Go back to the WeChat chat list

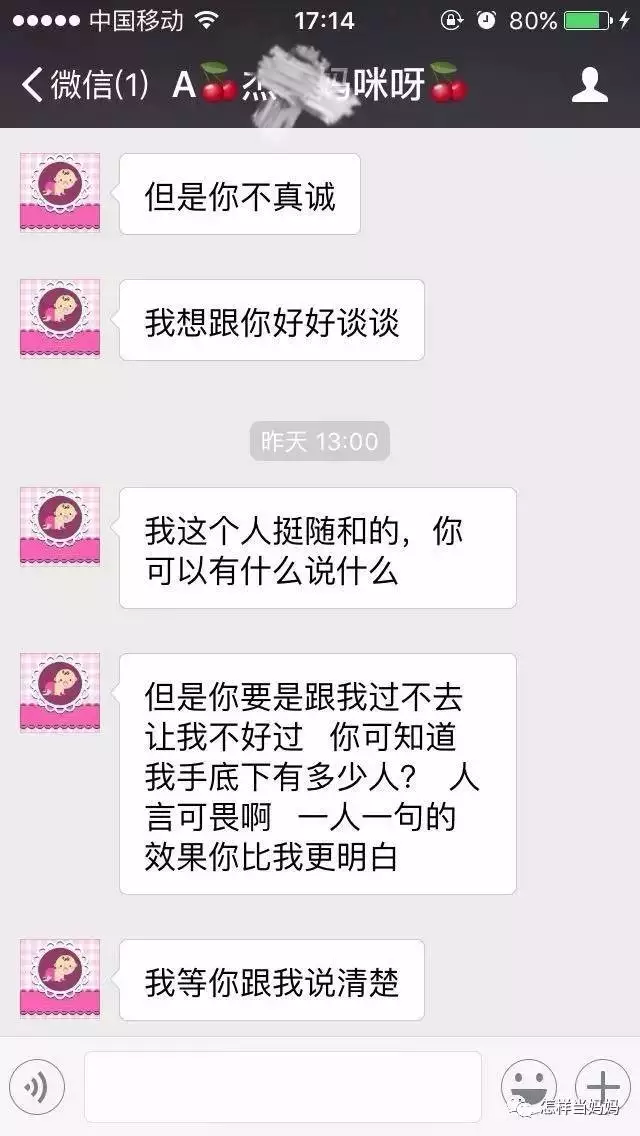pyautogui.click(x=84, y=86)
